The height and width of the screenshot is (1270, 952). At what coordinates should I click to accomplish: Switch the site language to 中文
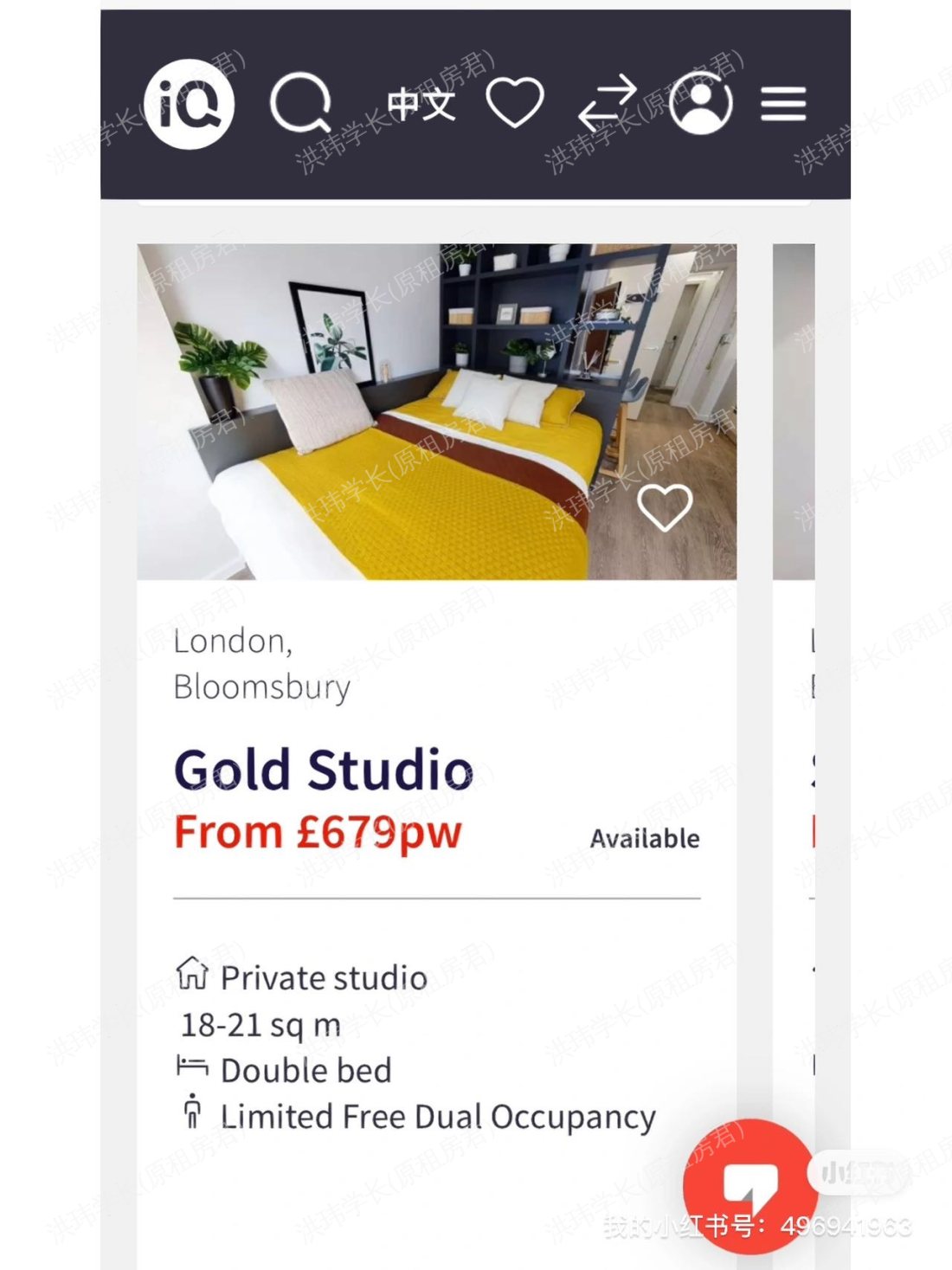421,104
